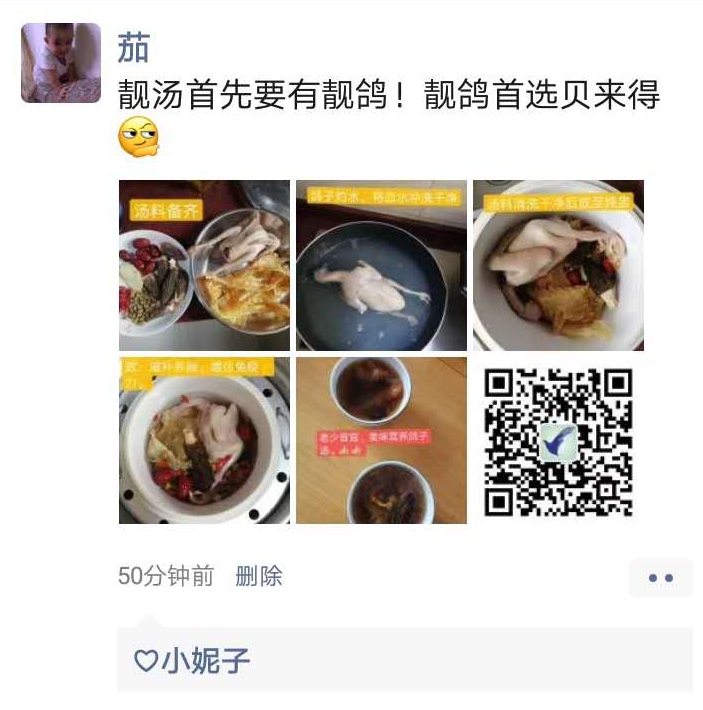Open the photo of pigeon in stew pot
Image resolution: width=703 pixels, height=710 pixels.
(x=558, y=265)
